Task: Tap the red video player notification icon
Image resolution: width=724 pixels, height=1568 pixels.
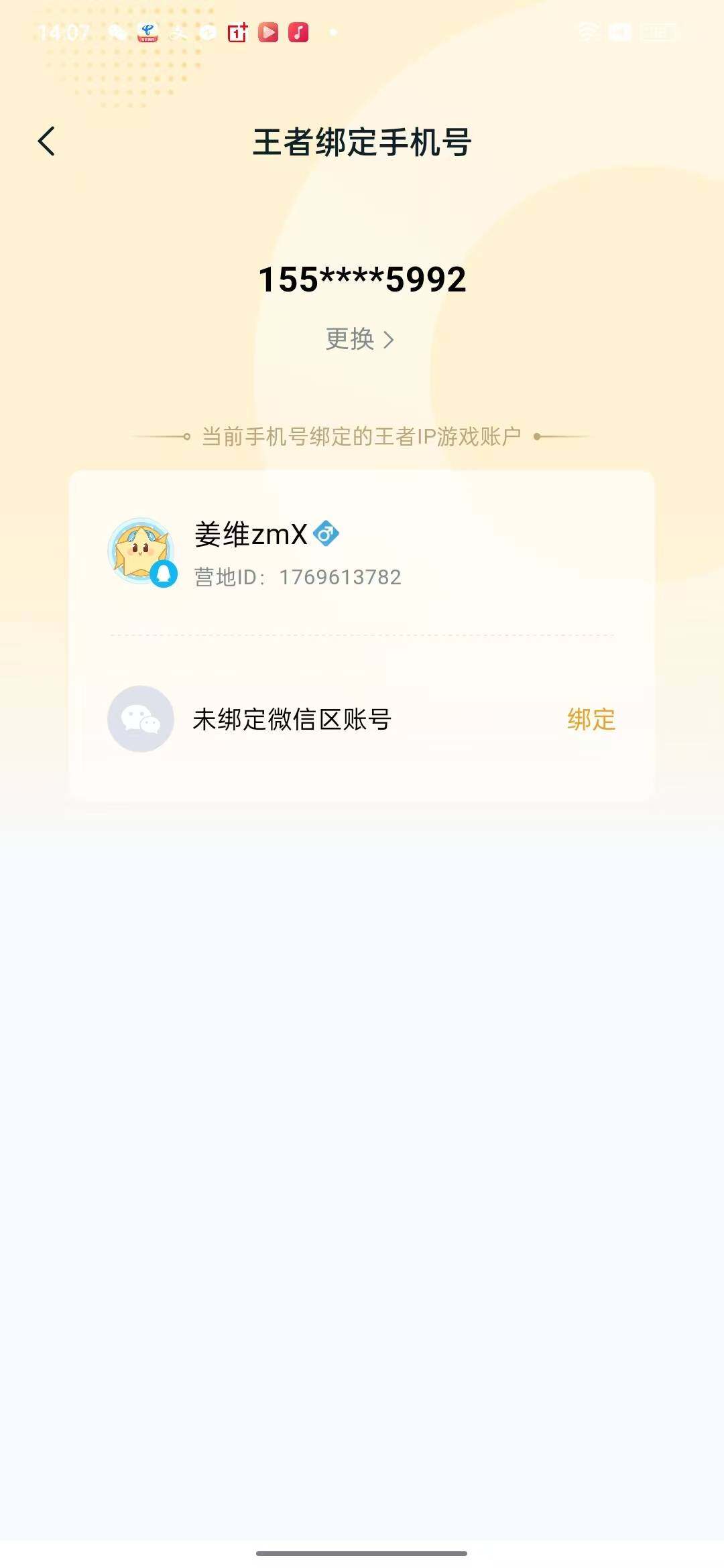Action: (269, 31)
